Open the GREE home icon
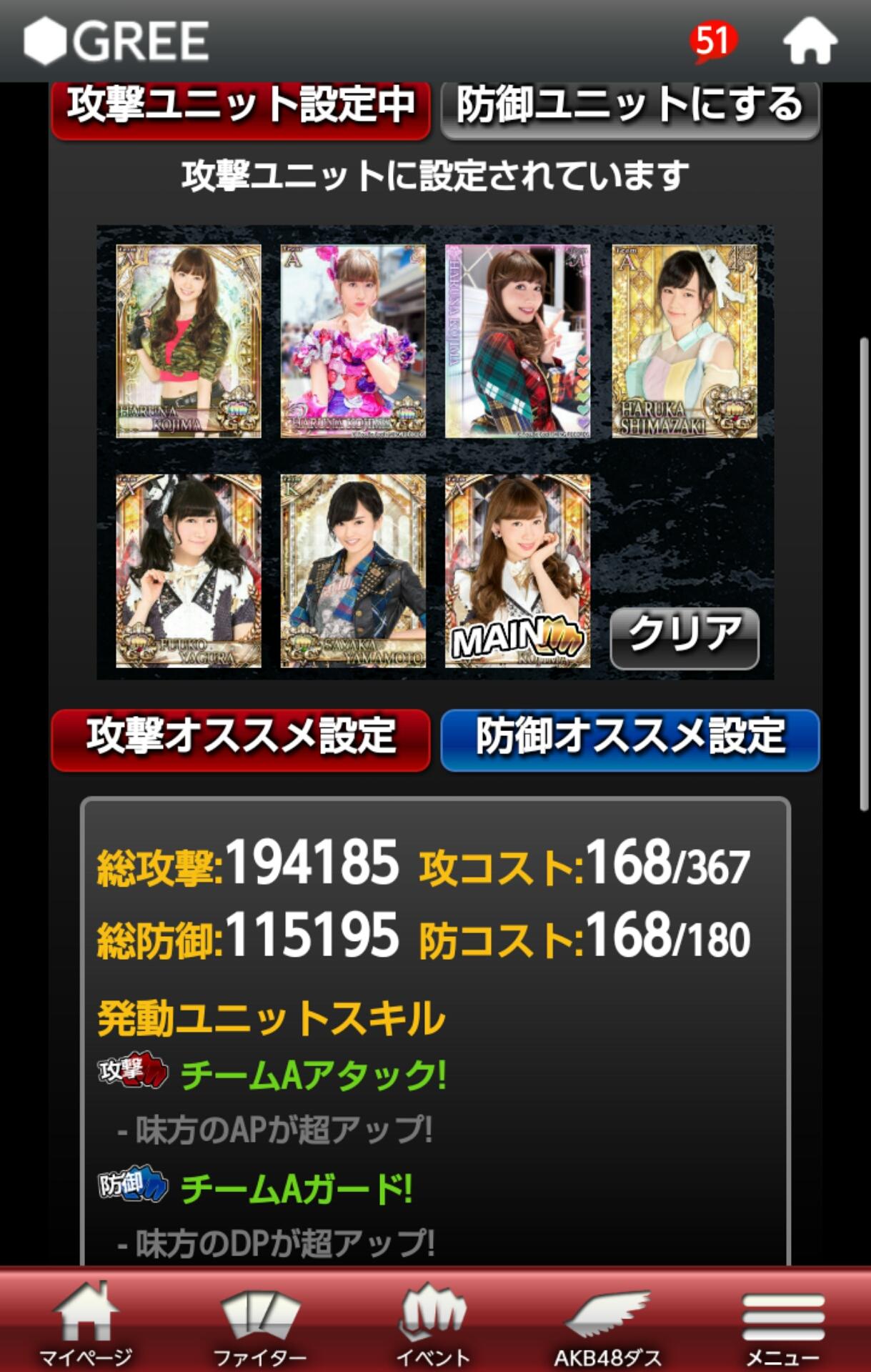 click(x=810, y=41)
